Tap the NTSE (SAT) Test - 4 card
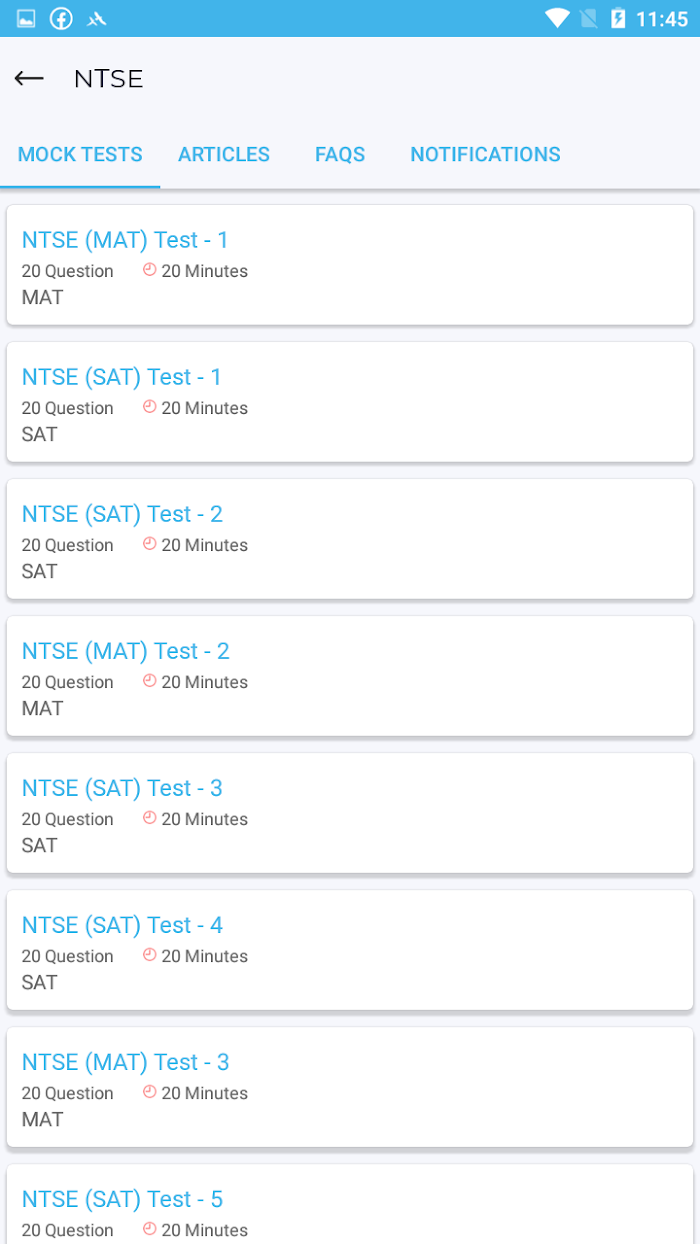 point(350,950)
